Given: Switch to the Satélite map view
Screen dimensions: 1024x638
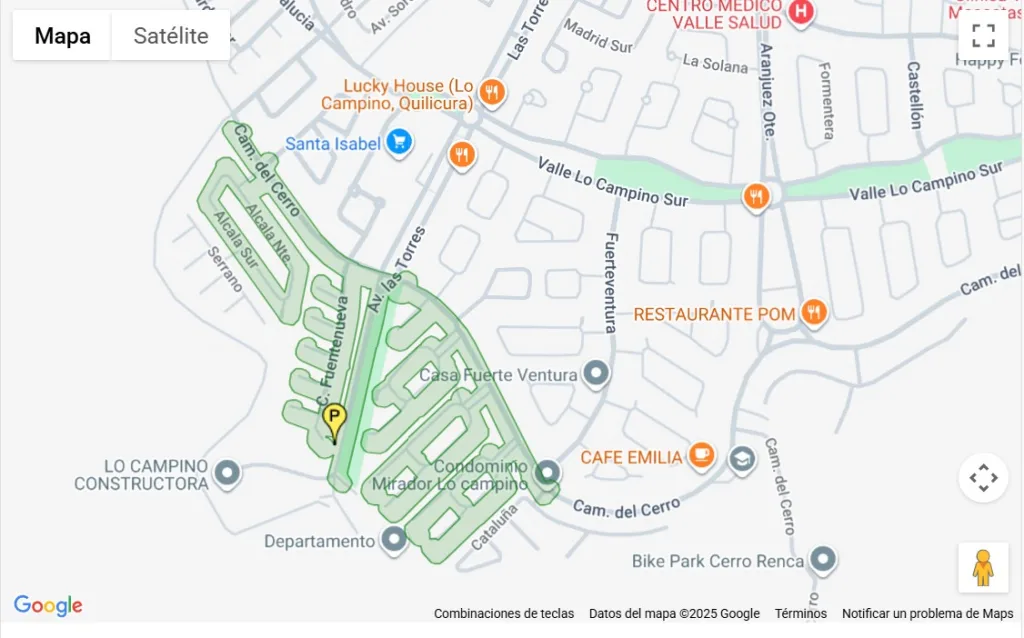Looking at the screenshot, I should (x=171, y=36).
